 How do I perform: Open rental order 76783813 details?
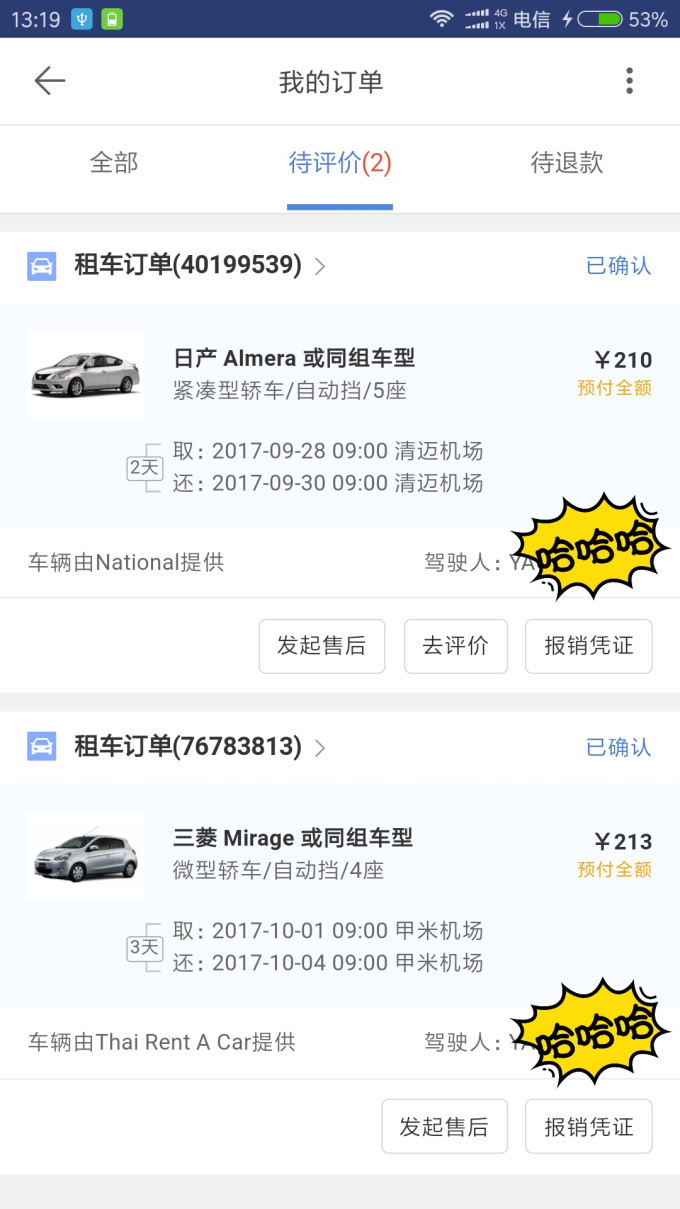click(200, 747)
